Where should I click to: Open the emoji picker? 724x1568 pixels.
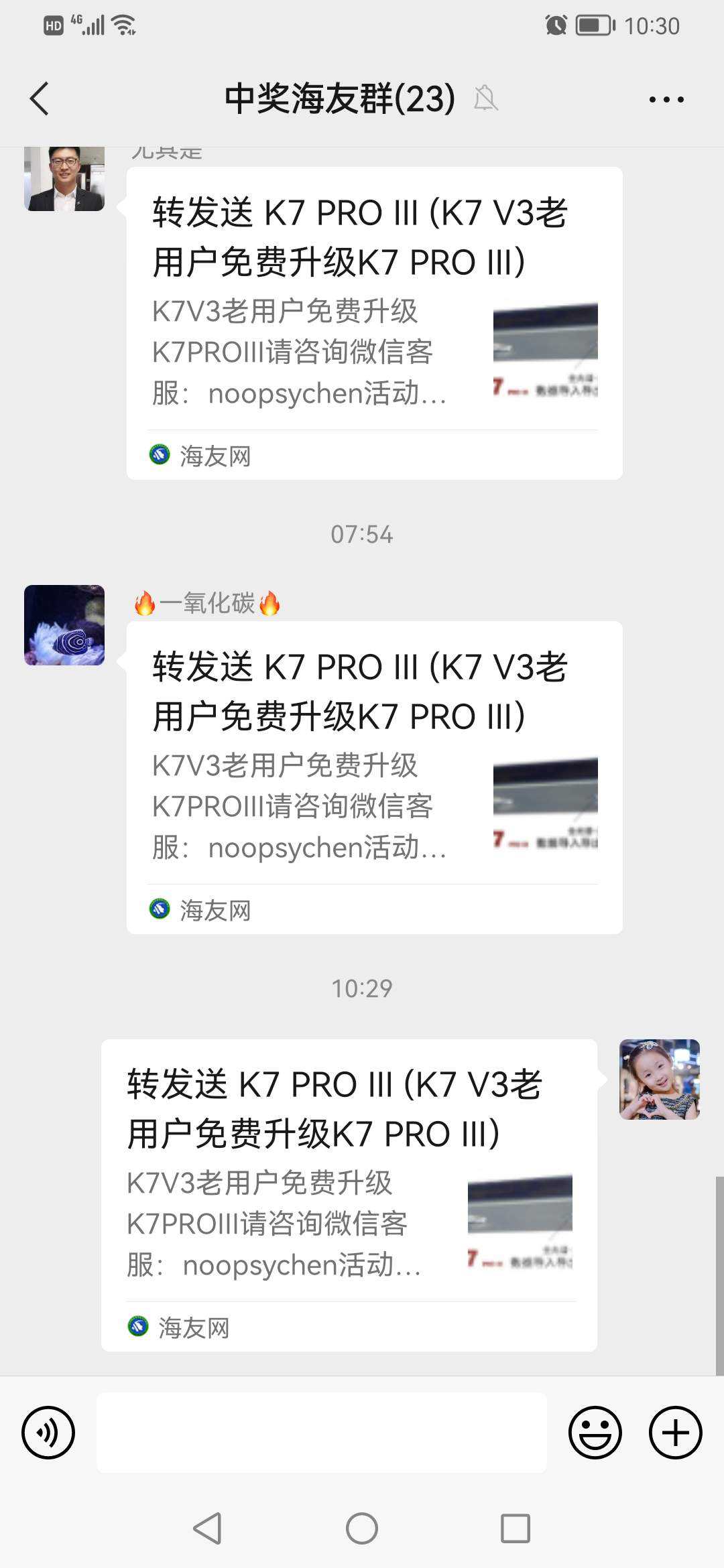coord(595,1433)
